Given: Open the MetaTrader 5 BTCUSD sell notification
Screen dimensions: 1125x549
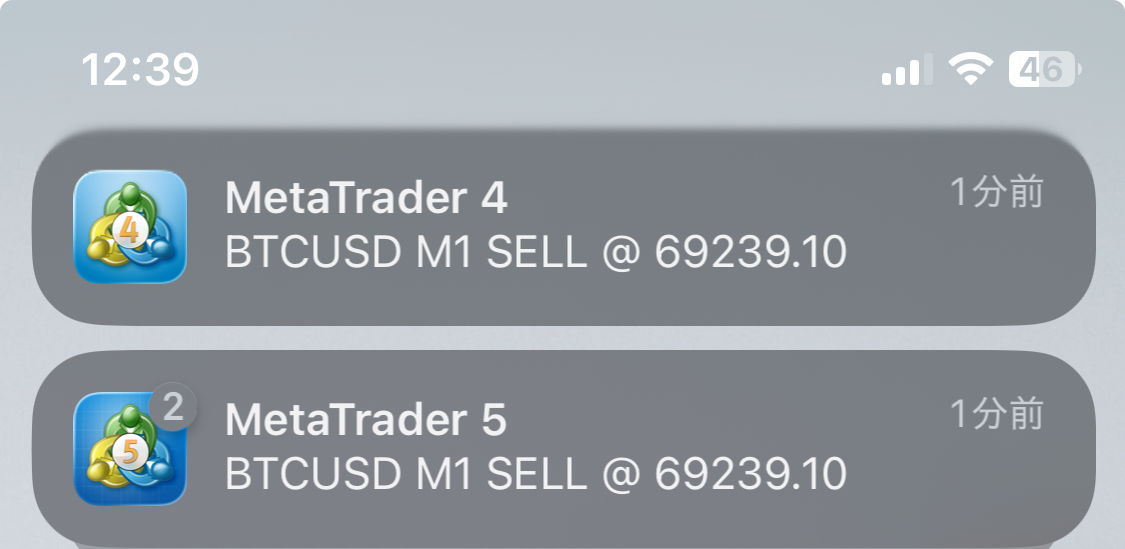Looking at the screenshot, I should 562,448.
